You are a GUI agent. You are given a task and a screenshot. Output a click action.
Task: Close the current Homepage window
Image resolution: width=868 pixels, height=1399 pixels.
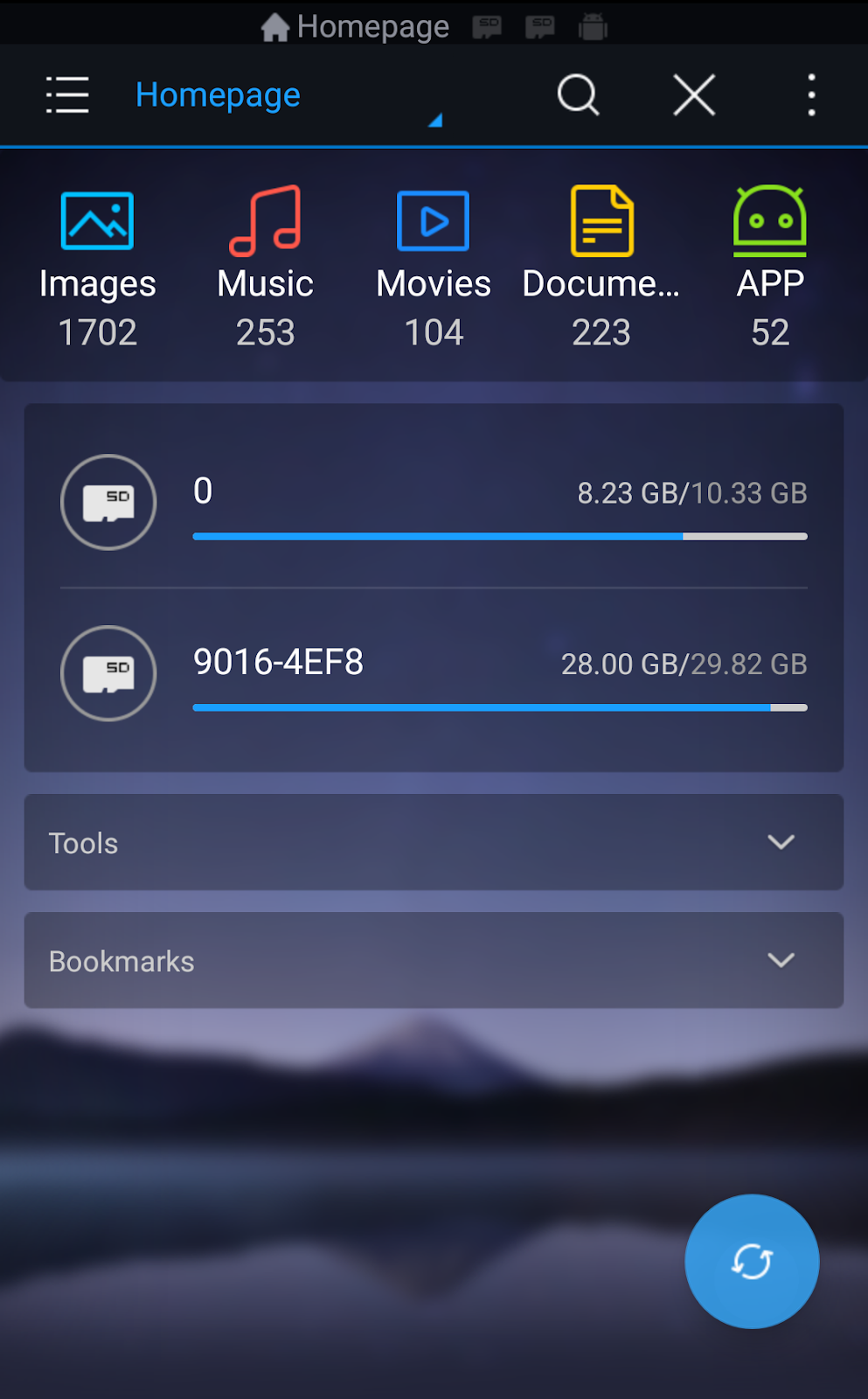point(694,94)
